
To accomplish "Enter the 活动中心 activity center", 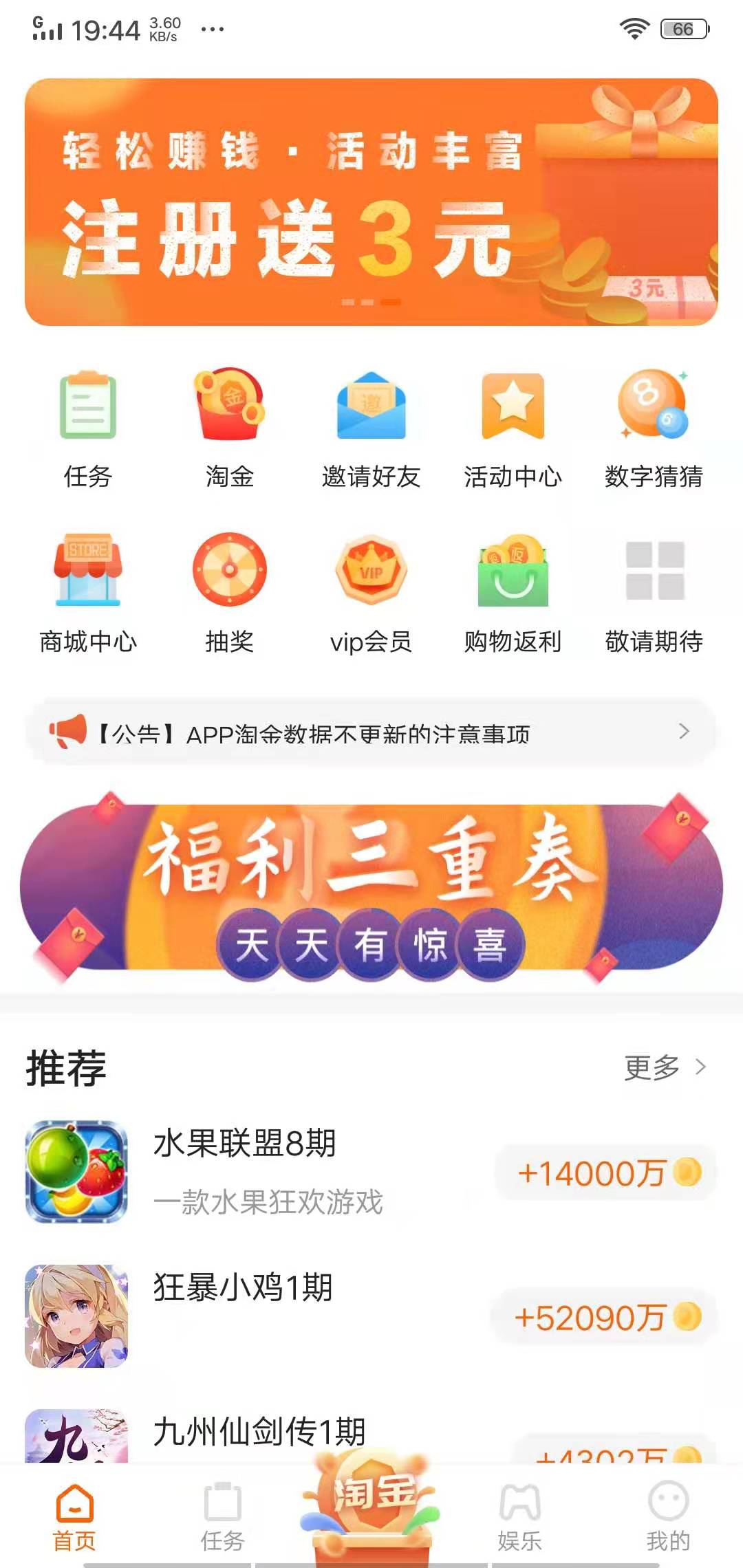I will (514, 406).
